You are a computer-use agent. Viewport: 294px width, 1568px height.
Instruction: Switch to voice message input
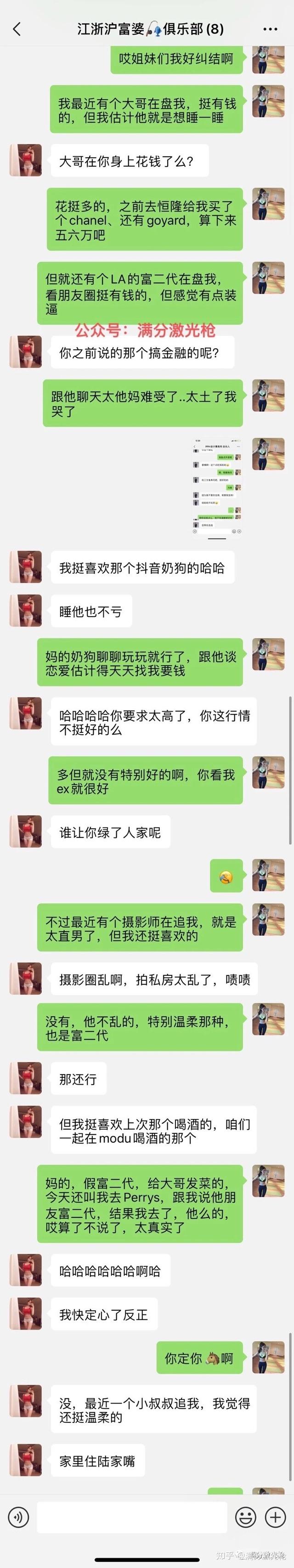pyautogui.click(x=18, y=1516)
